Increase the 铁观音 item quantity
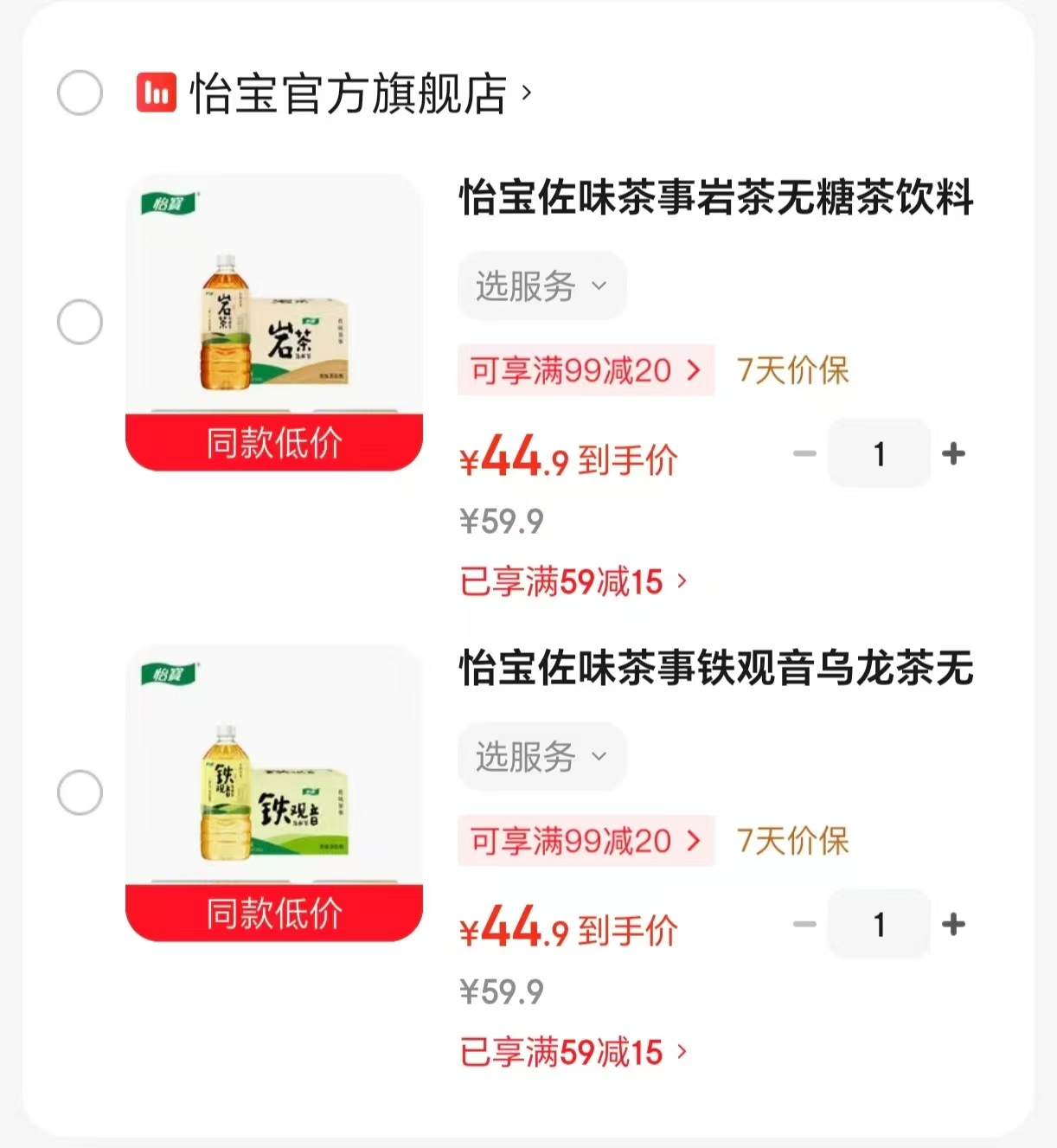 954,924
